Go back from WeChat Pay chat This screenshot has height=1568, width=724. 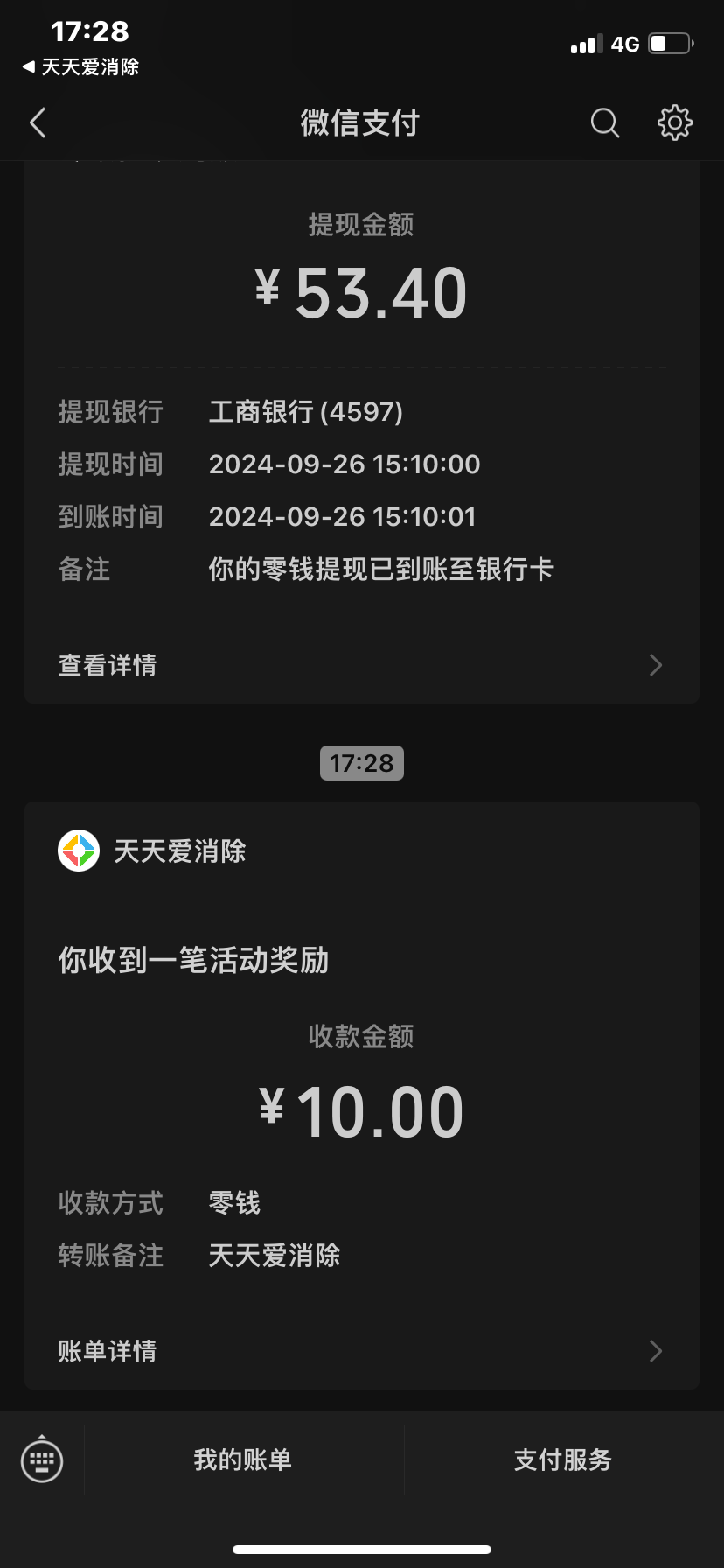pyautogui.click(x=38, y=123)
